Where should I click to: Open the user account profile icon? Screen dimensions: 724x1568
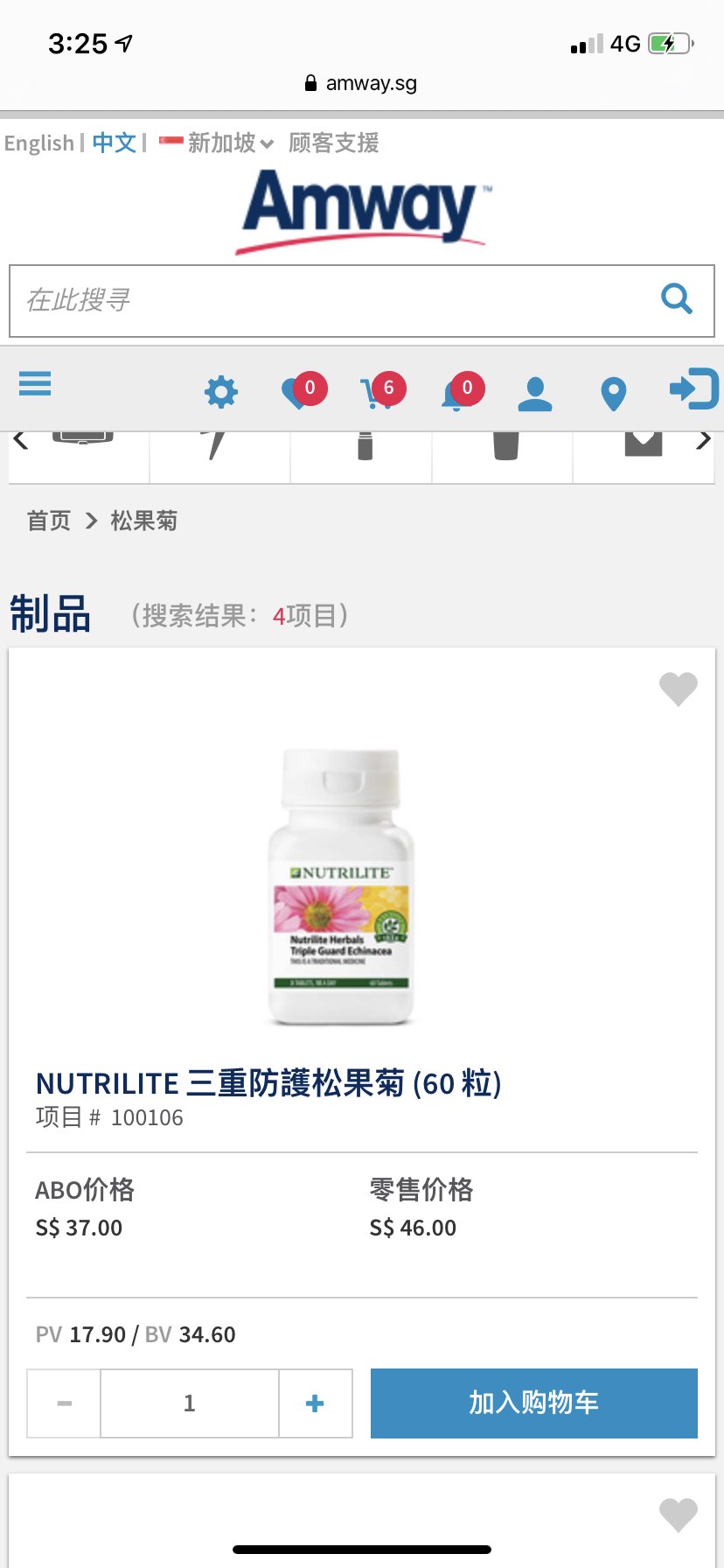coord(534,394)
